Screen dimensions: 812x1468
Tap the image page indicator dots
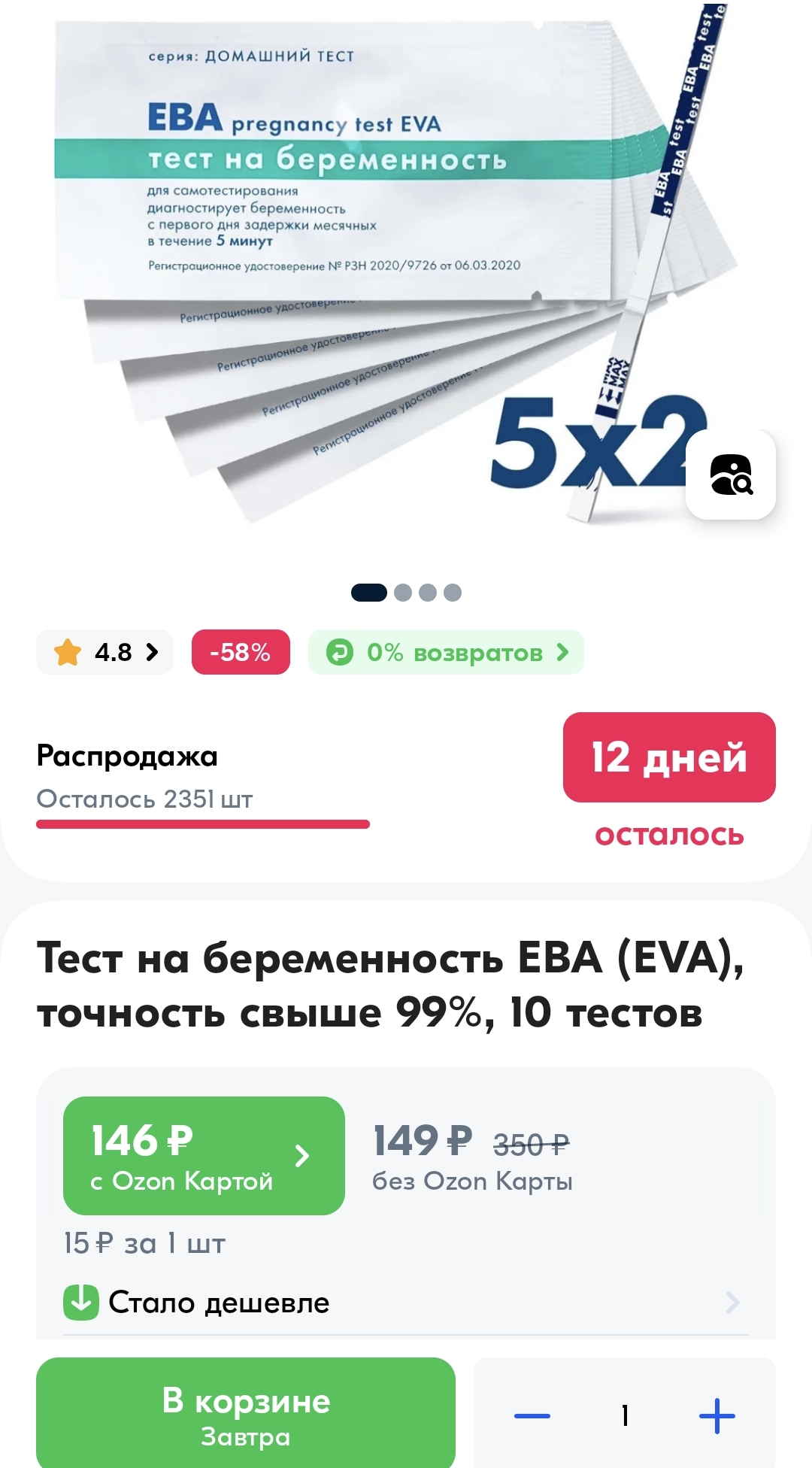[406, 593]
